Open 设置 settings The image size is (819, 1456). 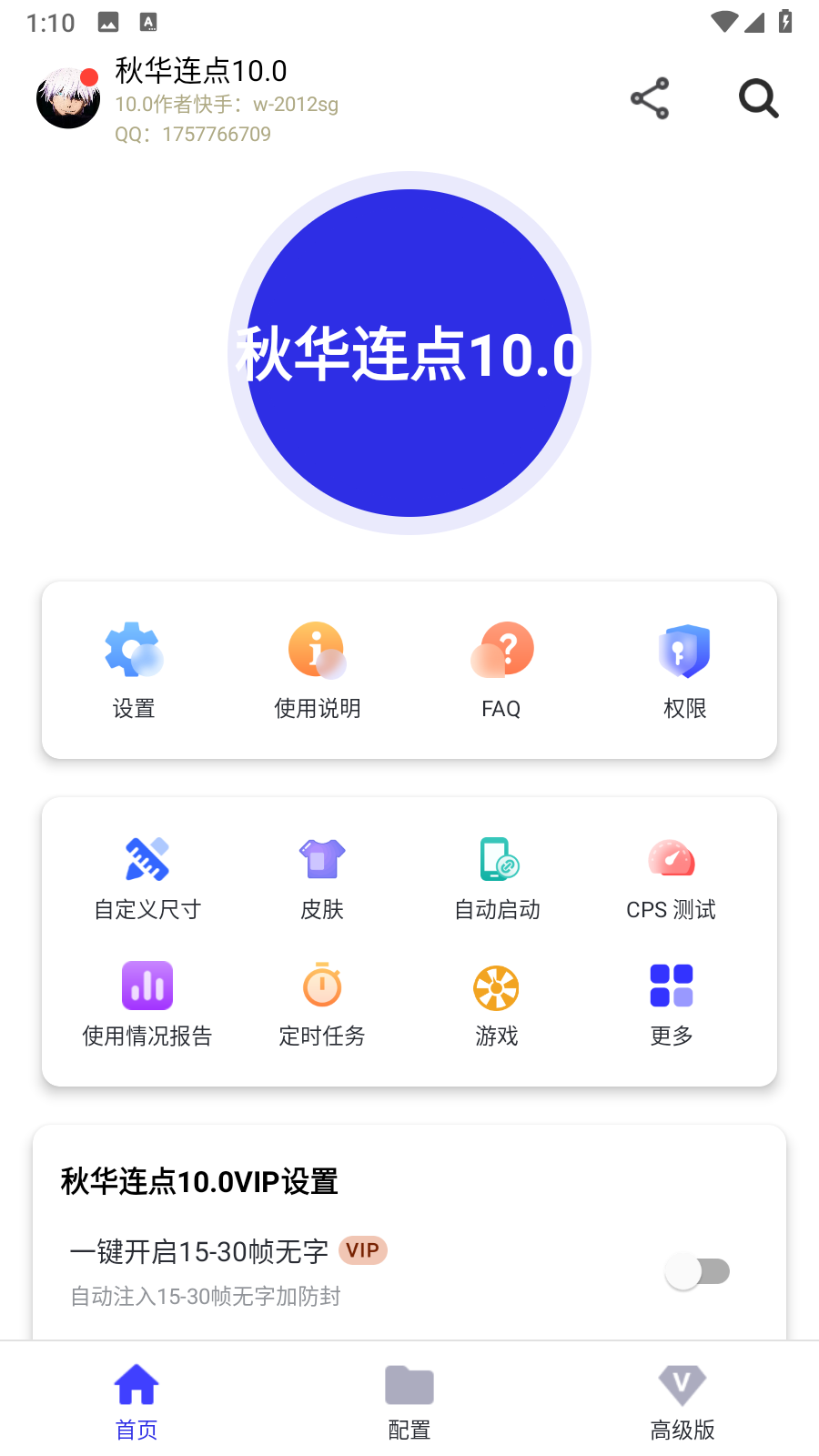pyautogui.click(x=134, y=670)
